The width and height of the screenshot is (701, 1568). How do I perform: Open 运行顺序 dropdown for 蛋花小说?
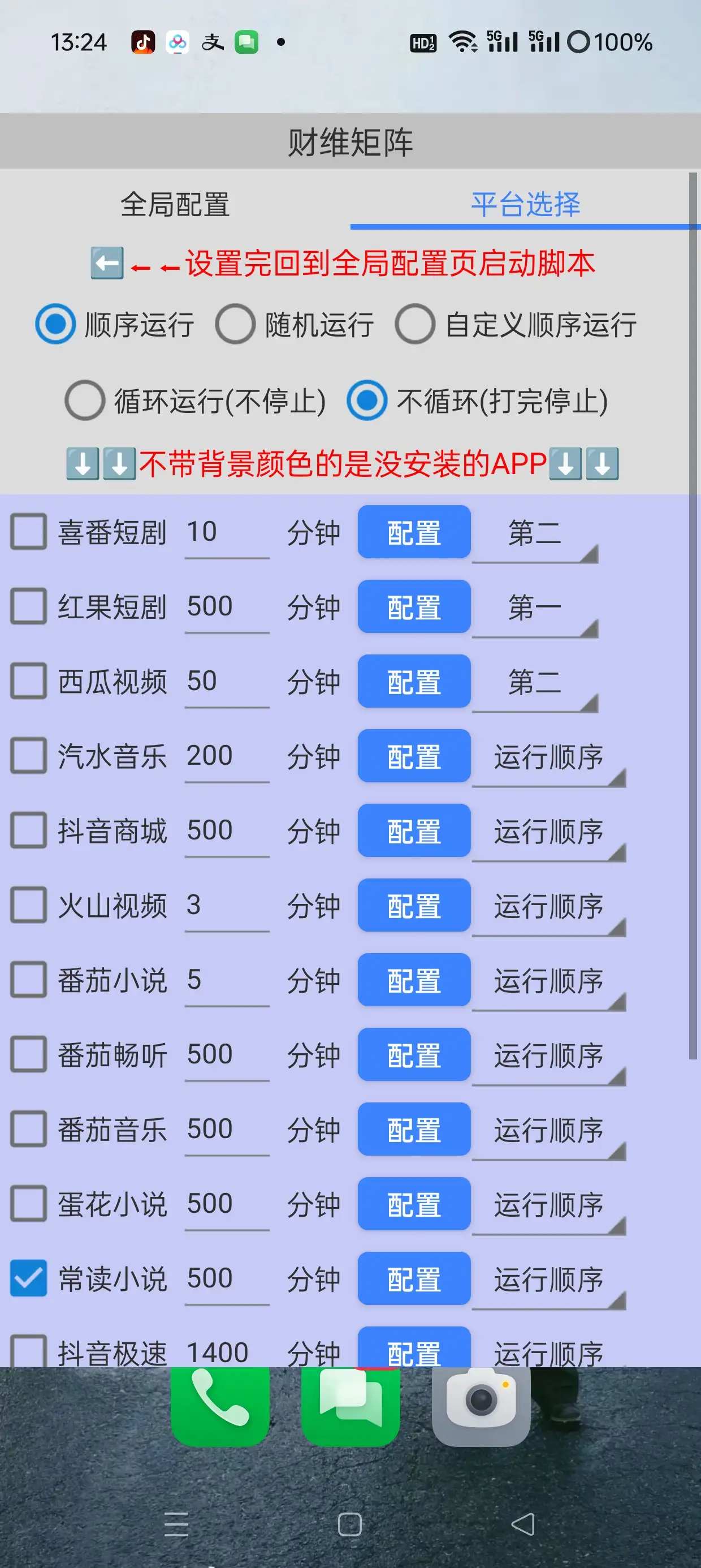548,1205
